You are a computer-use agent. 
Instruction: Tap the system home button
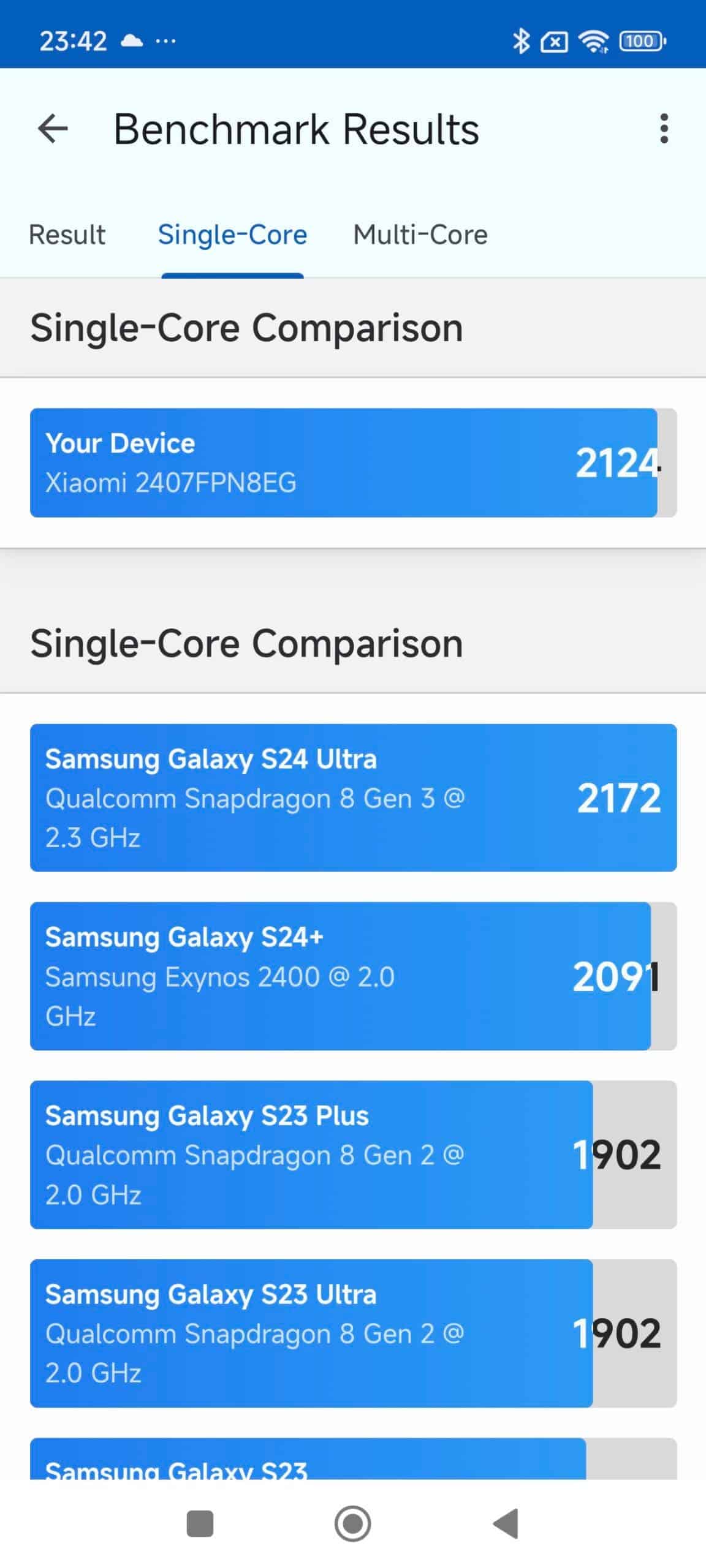(352, 1523)
